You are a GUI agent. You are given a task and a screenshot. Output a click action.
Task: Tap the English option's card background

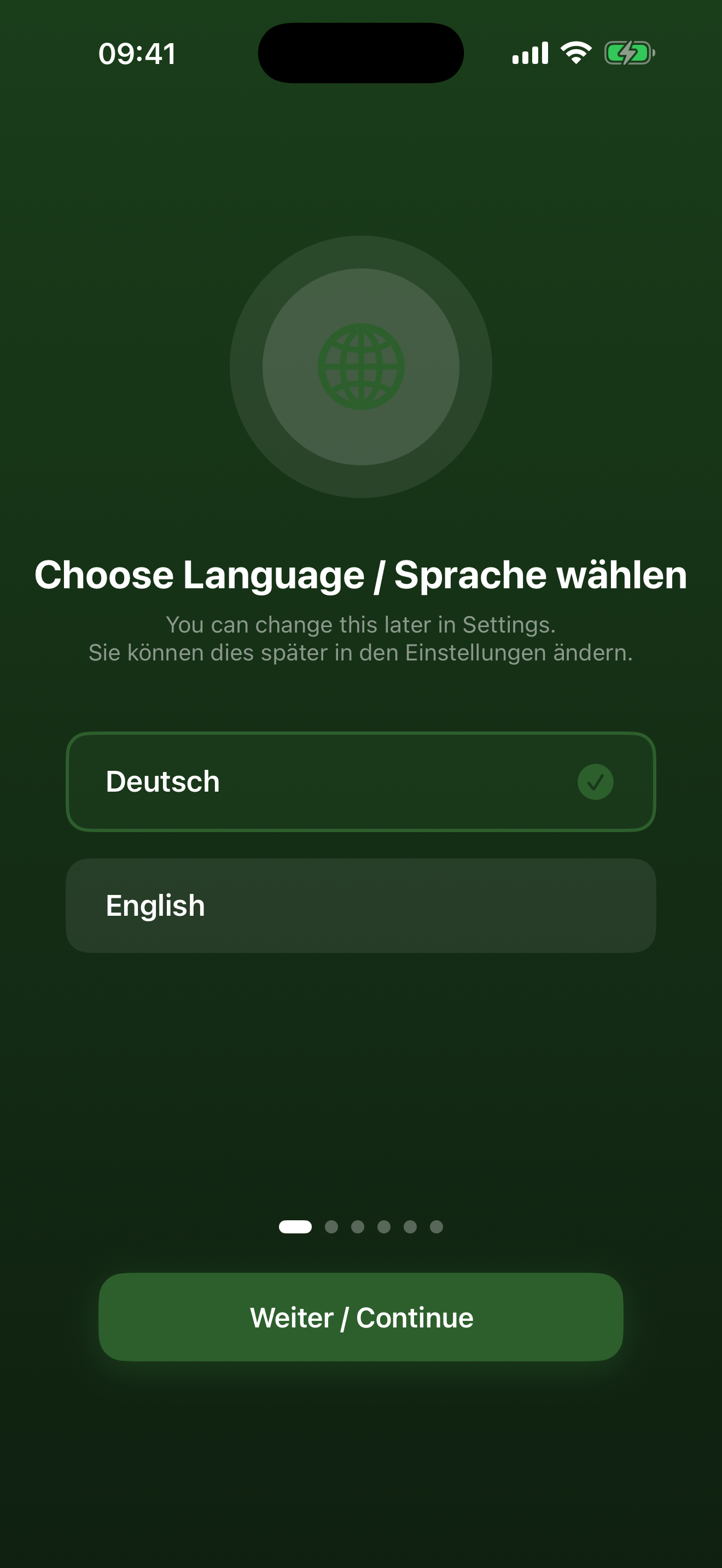[x=361, y=905]
